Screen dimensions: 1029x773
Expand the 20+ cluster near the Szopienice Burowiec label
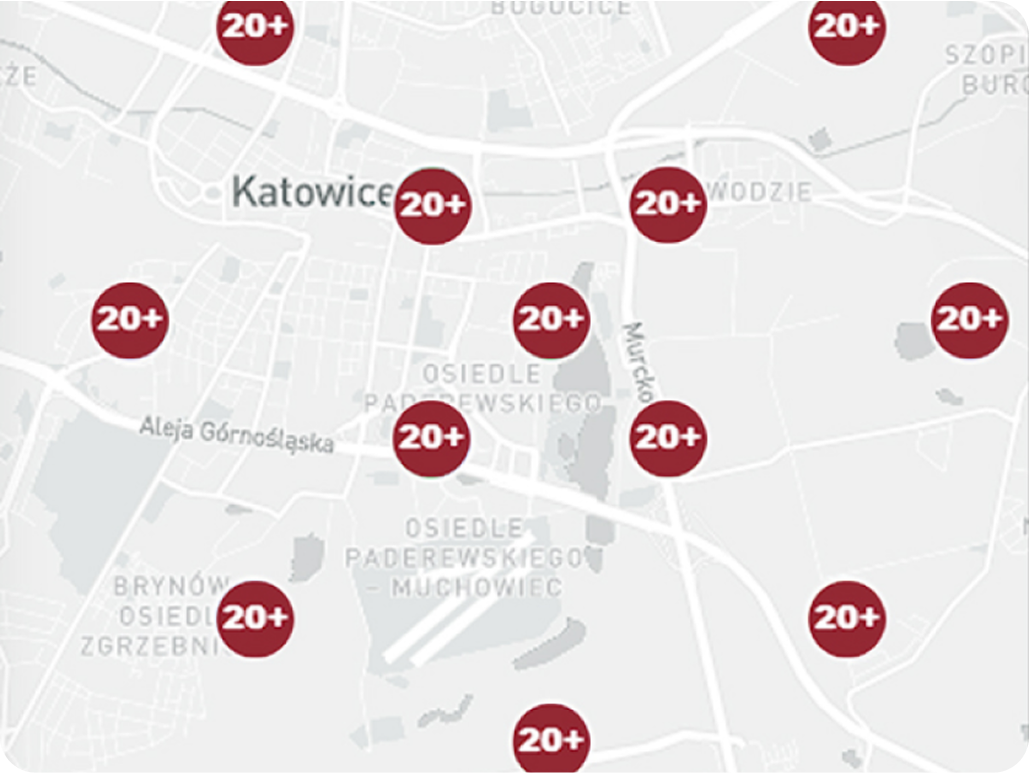pyautogui.click(x=846, y=28)
